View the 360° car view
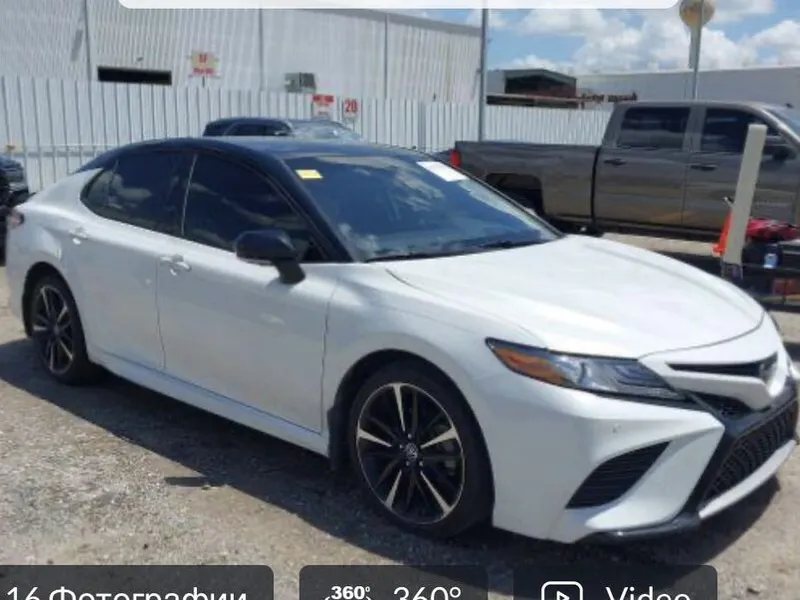This screenshot has height=600, width=800. point(393,586)
